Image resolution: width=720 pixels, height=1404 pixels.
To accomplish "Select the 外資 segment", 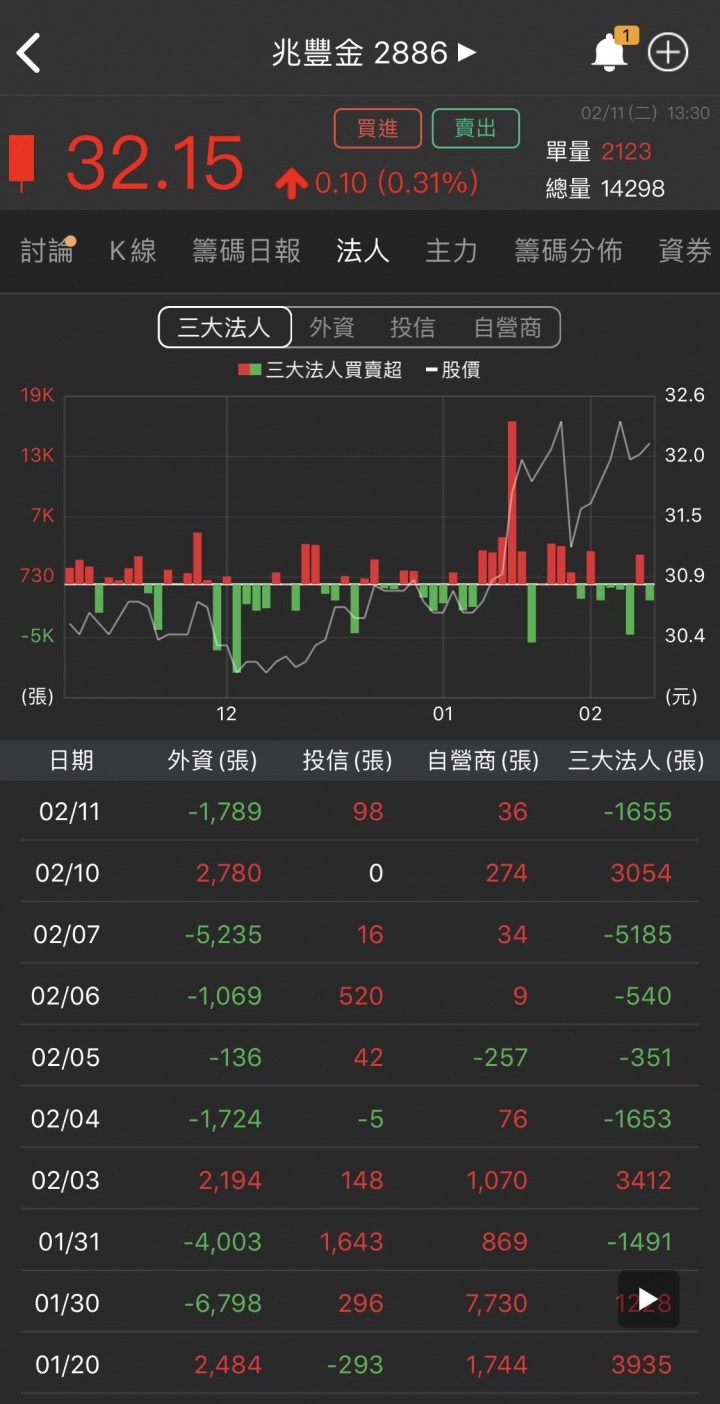I will coord(332,327).
